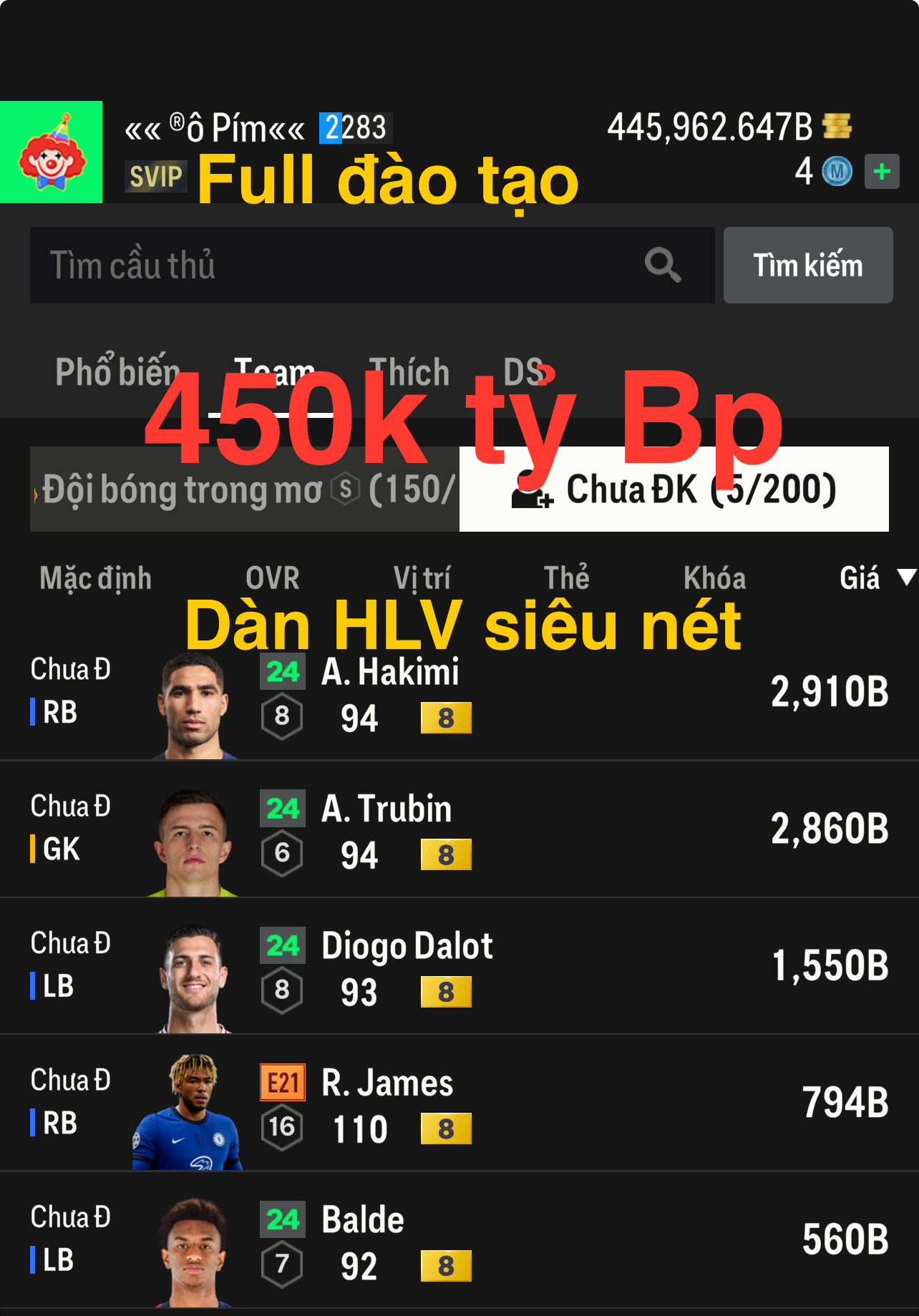The image size is (919, 1316).
Task: Open the A. Trubin player row
Action: click(x=458, y=829)
